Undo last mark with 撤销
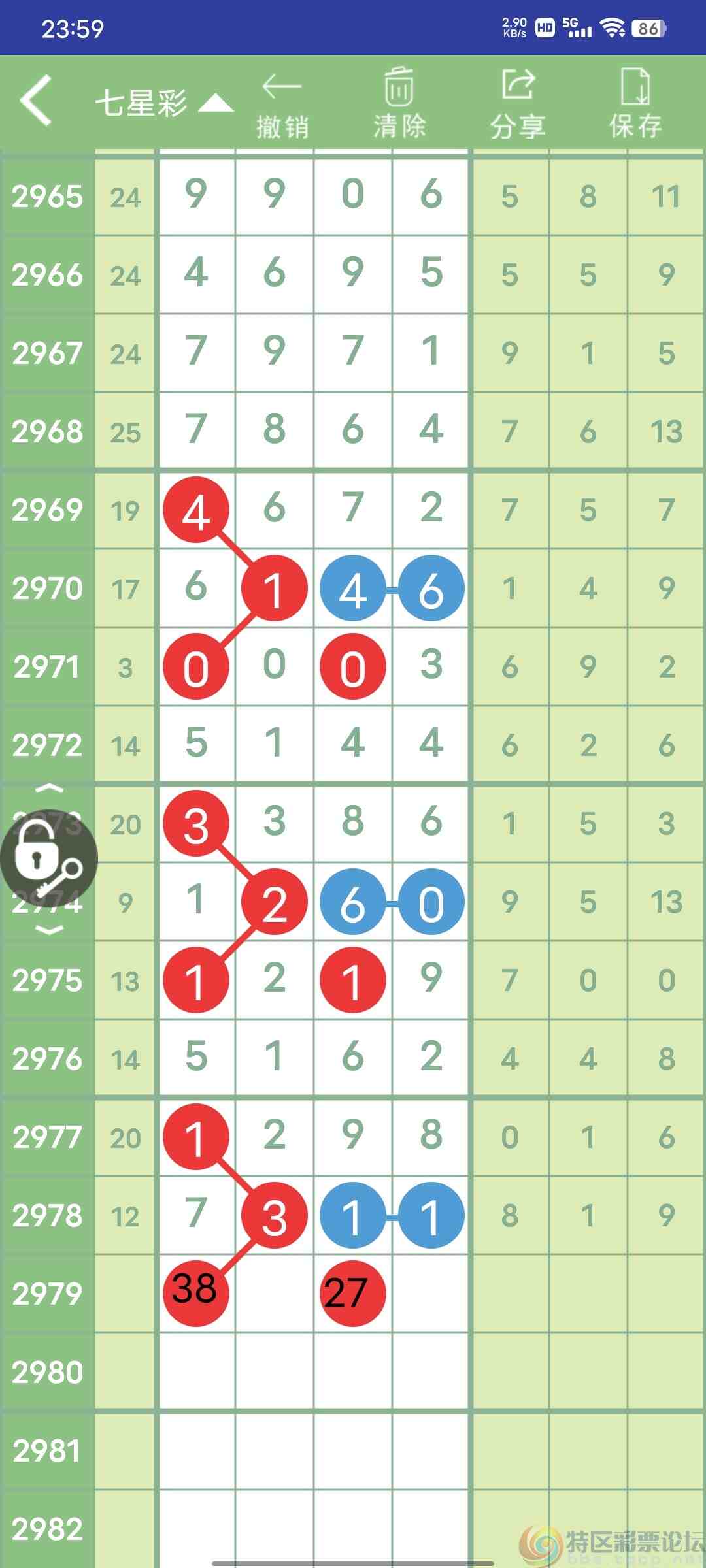This screenshot has width=706, height=1568. tap(282, 105)
